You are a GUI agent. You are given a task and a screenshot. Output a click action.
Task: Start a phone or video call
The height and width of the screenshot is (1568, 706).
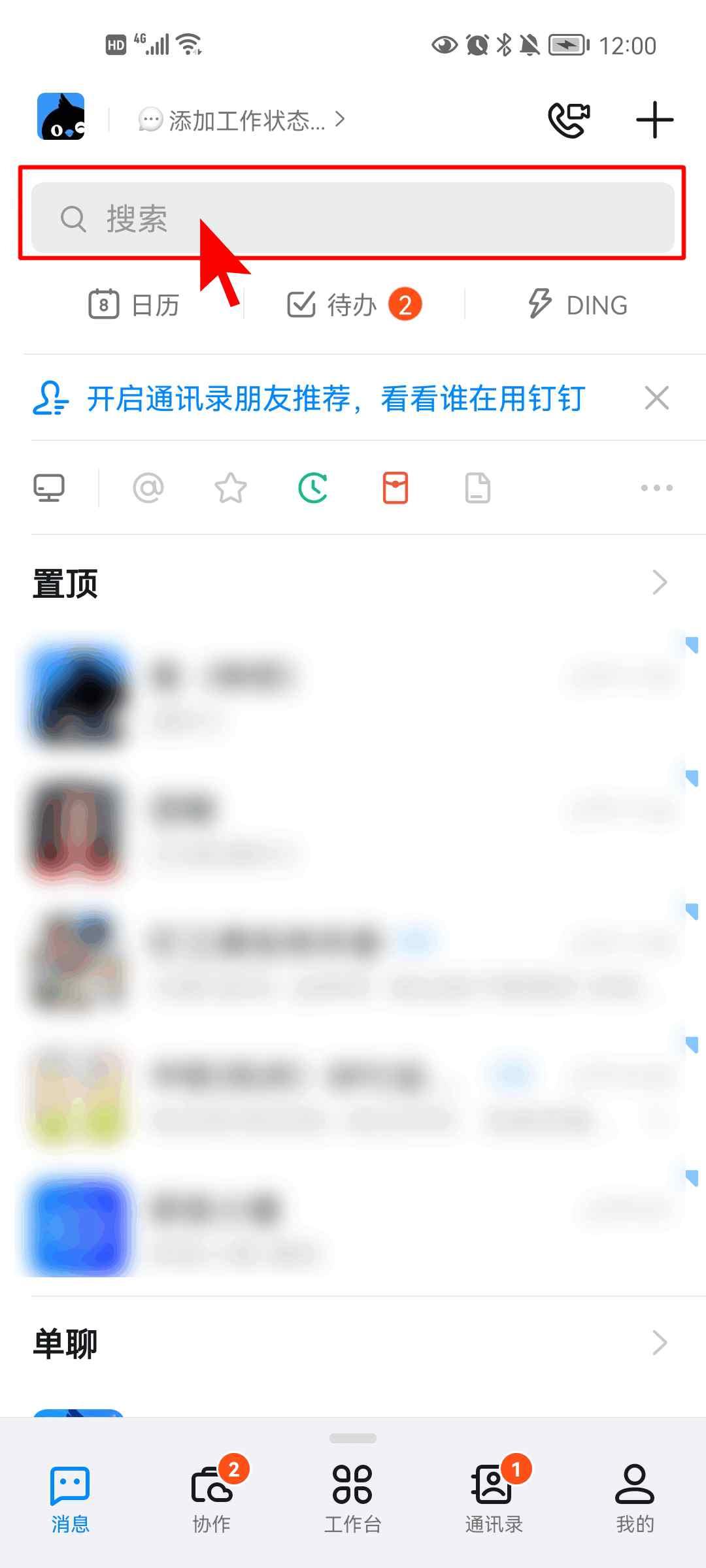569,120
